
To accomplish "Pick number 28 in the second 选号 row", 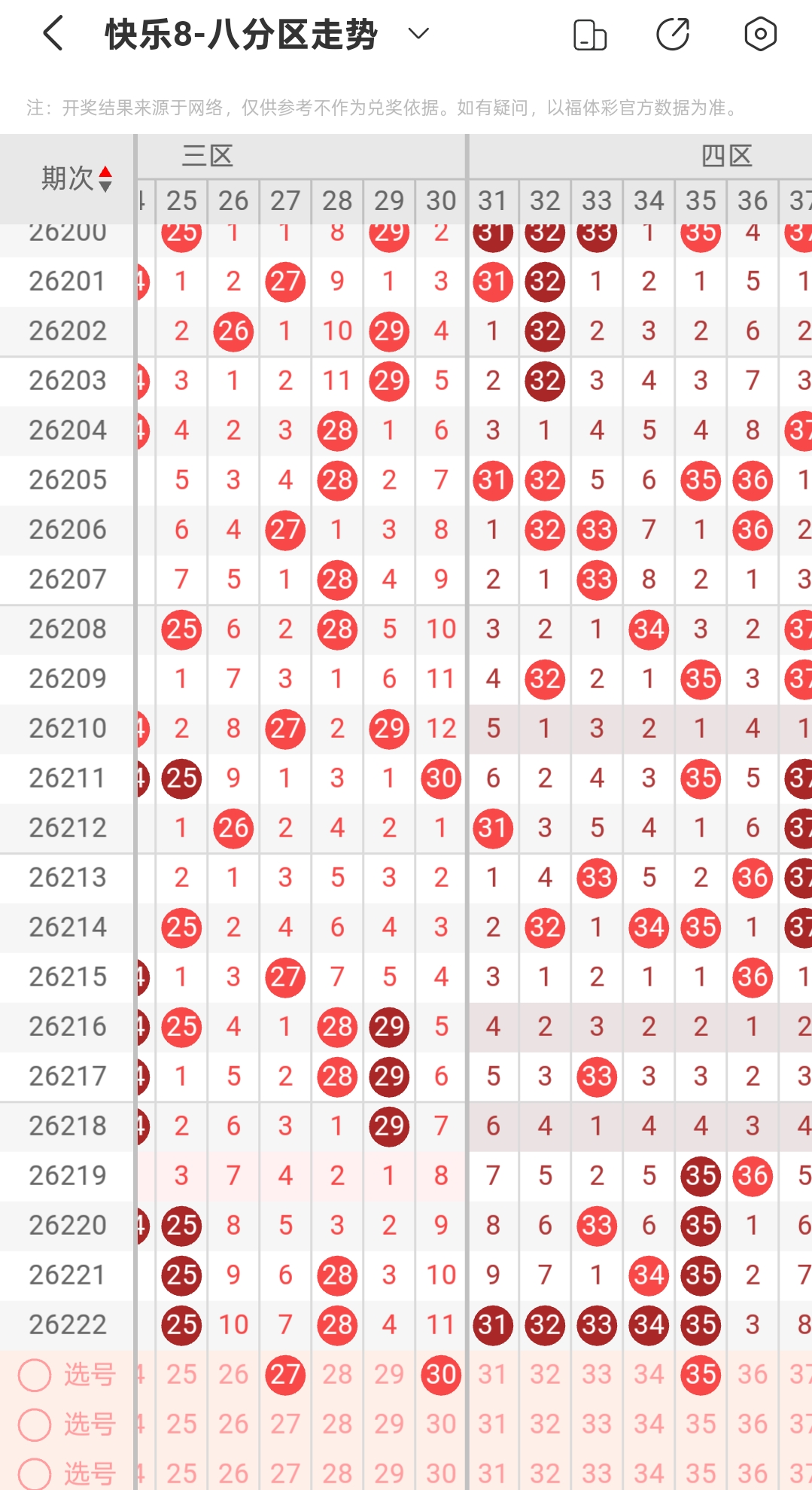I will click(x=337, y=1424).
